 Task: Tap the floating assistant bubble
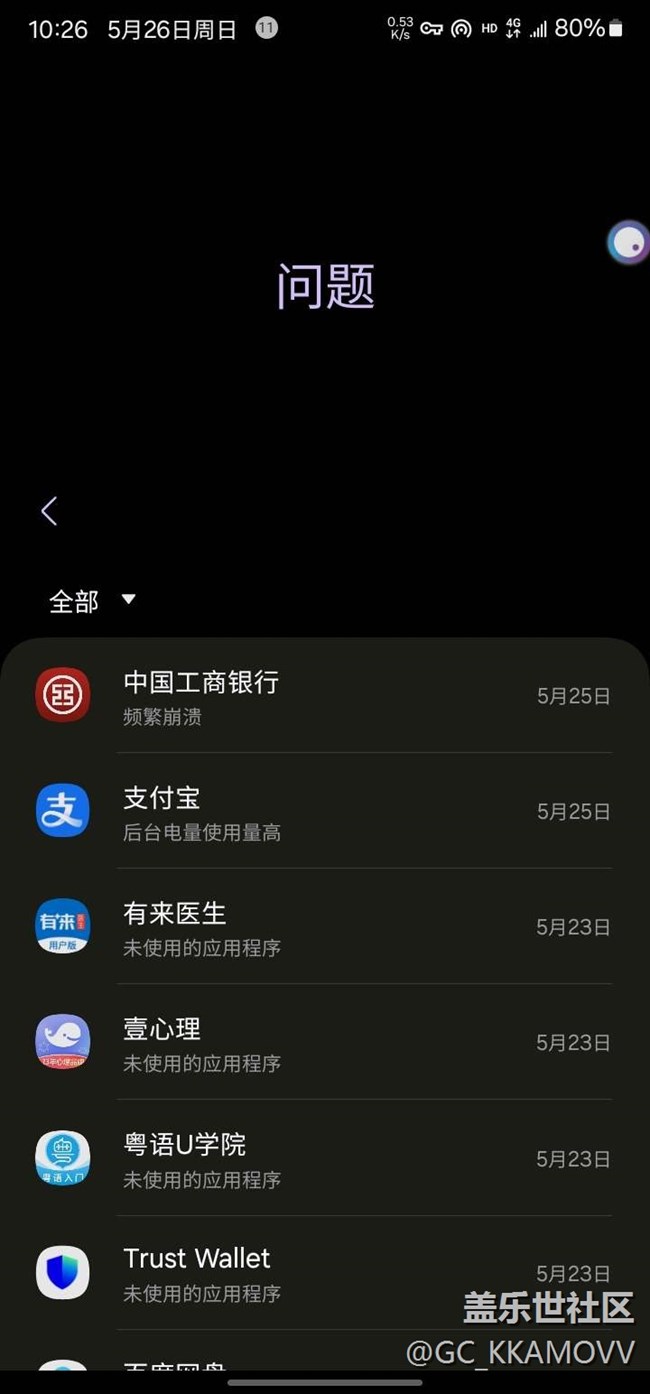629,243
